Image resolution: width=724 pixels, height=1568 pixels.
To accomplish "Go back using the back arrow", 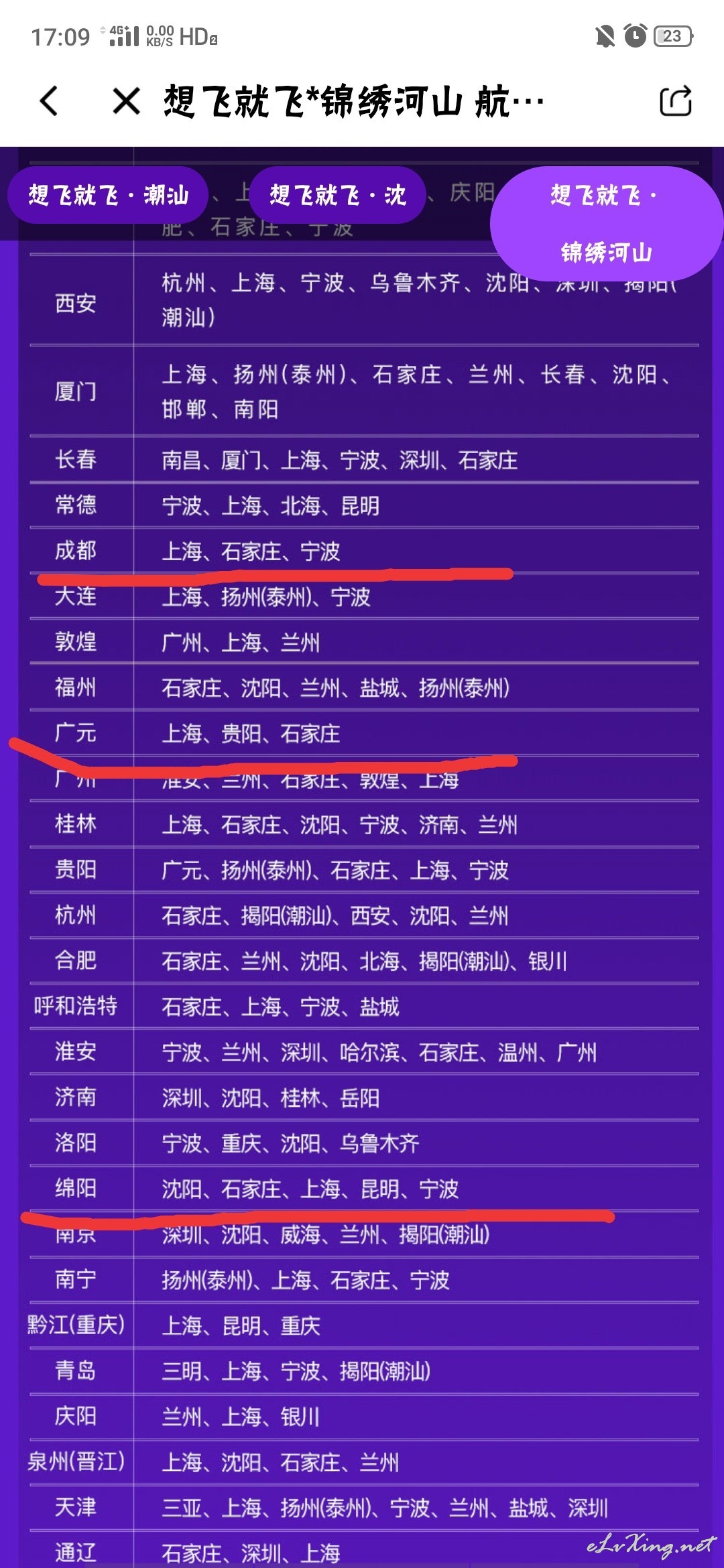I will pyautogui.click(x=49, y=101).
